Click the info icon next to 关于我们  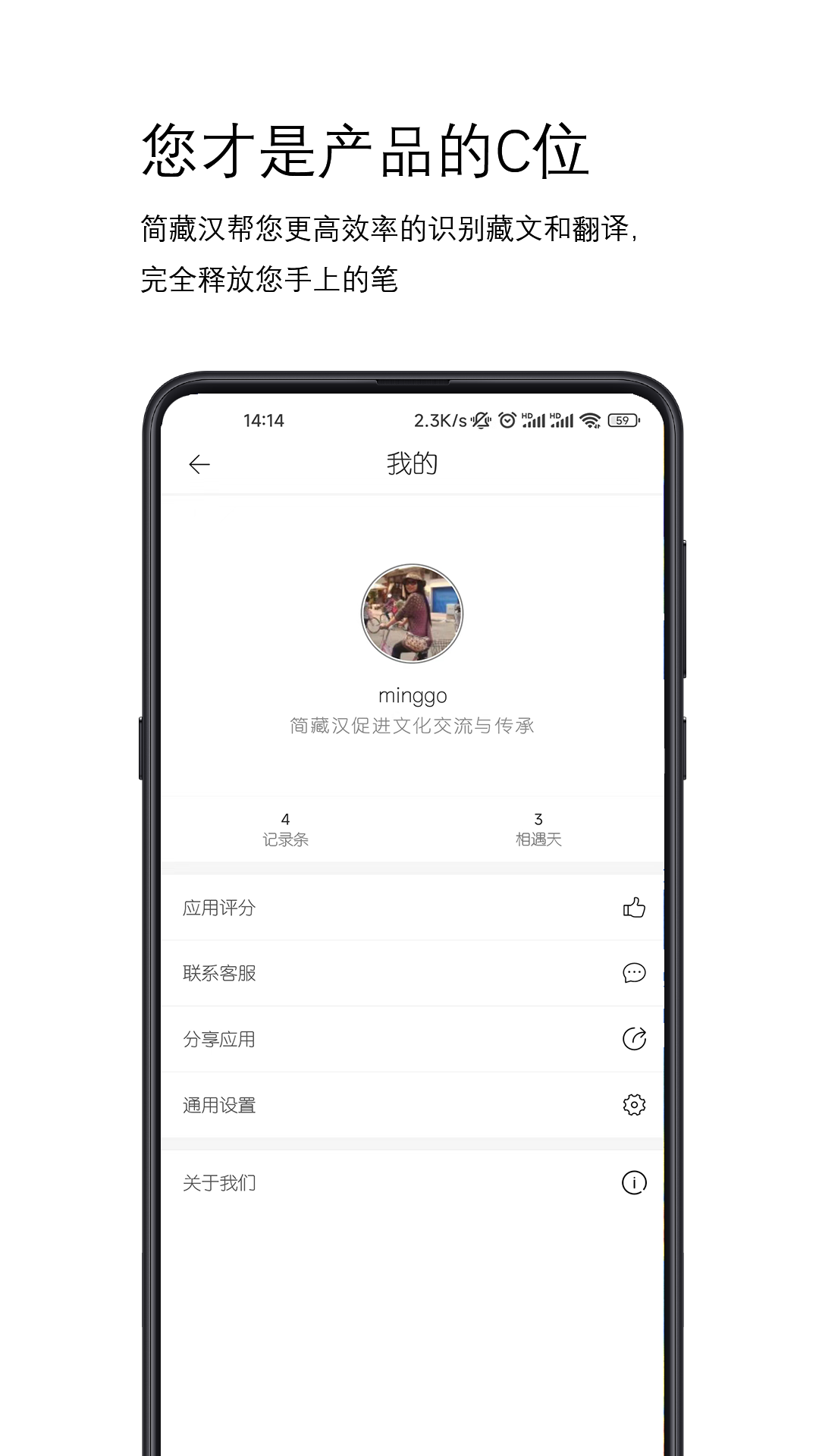click(x=635, y=1181)
